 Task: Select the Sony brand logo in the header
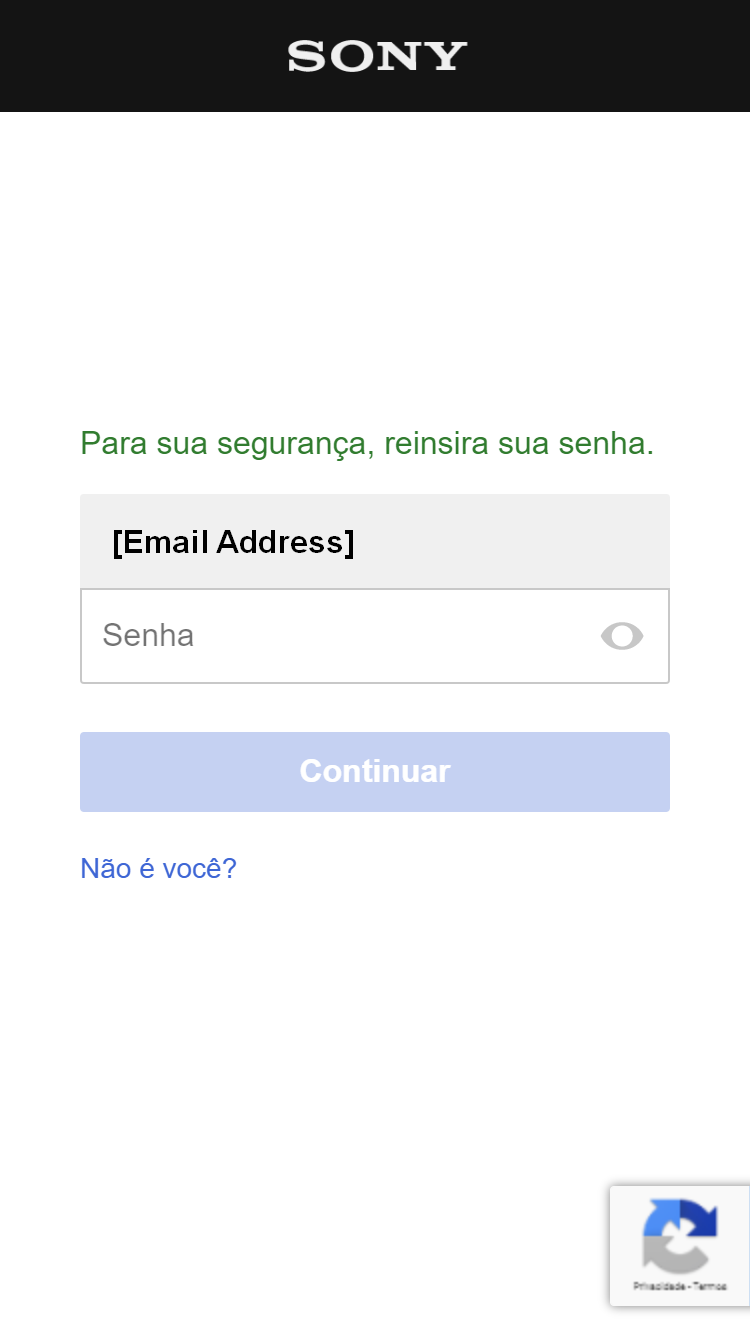point(375,56)
